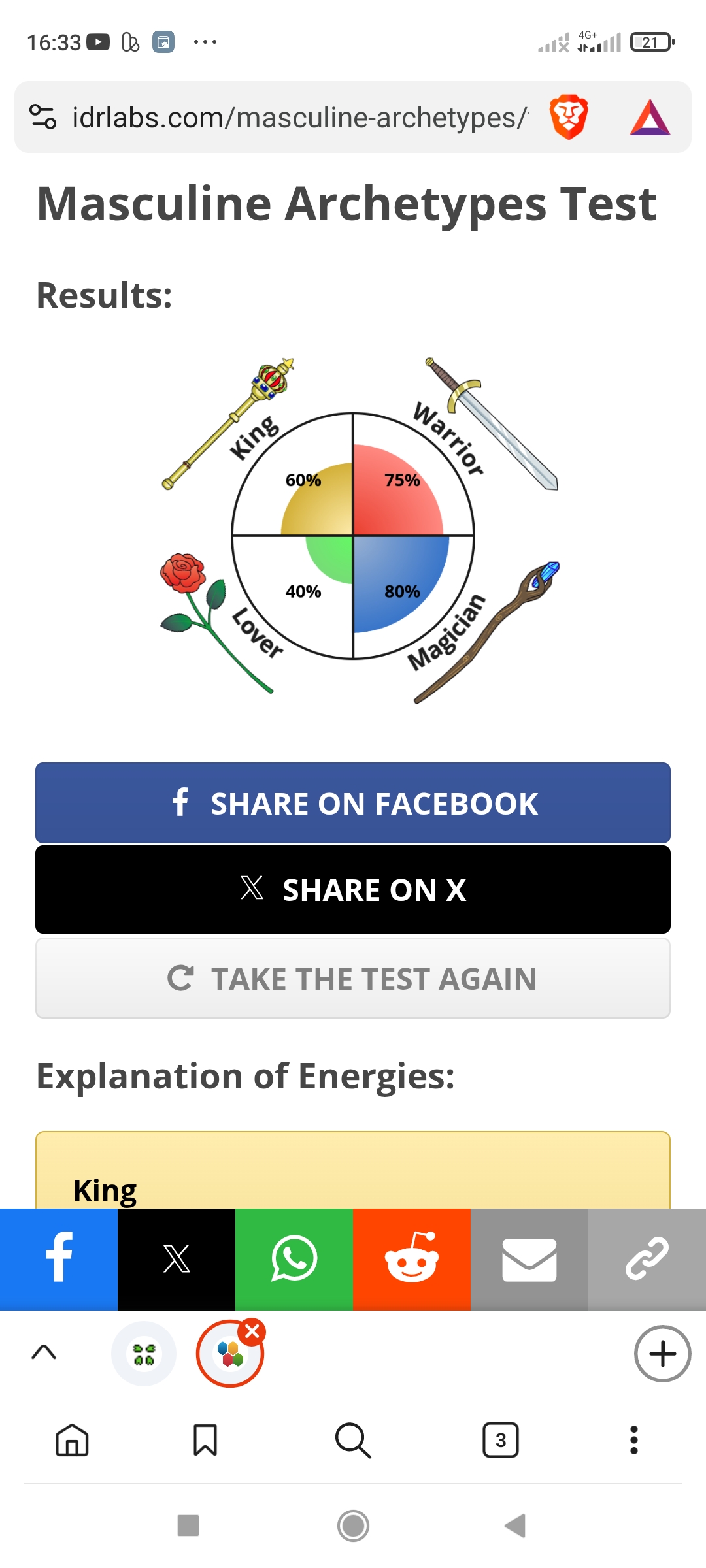Add a new tab with plus button
The height and width of the screenshot is (1568, 706).
point(663,1354)
